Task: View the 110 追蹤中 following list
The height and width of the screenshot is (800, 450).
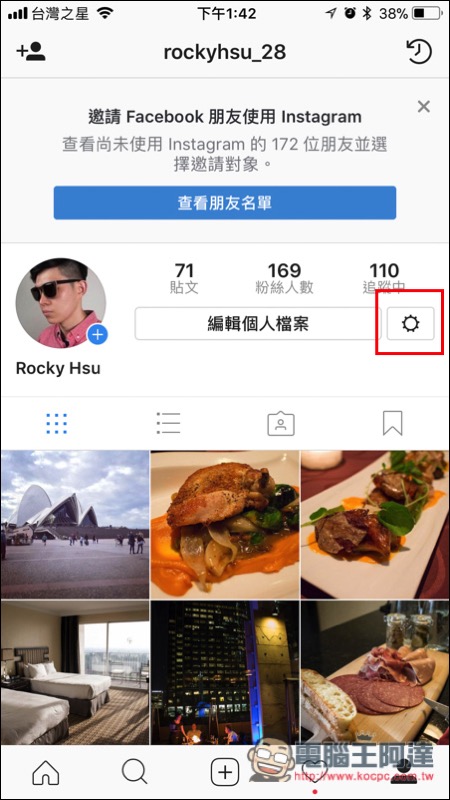Action: point(384,278)
